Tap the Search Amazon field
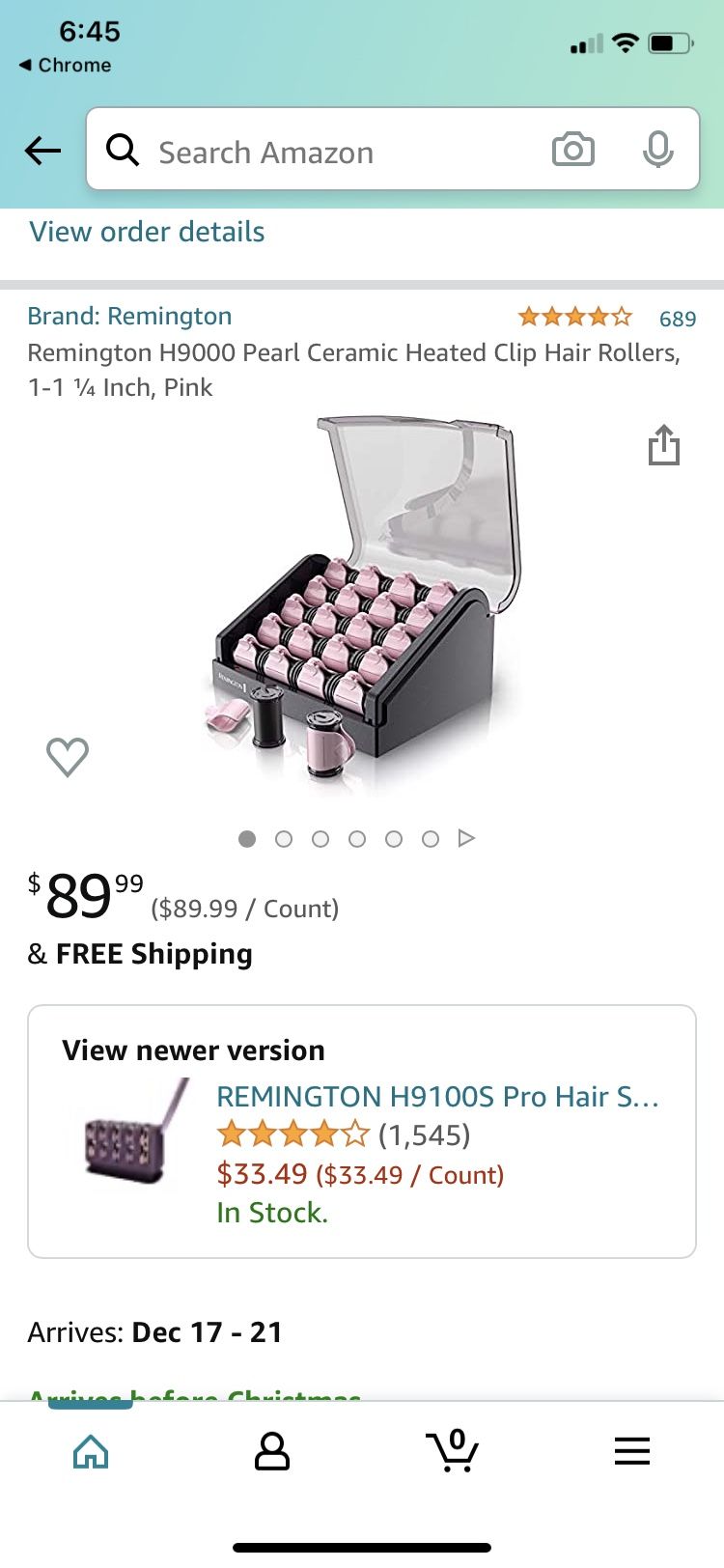This screenshot has width=724, height=1568. tap(328, 152)
